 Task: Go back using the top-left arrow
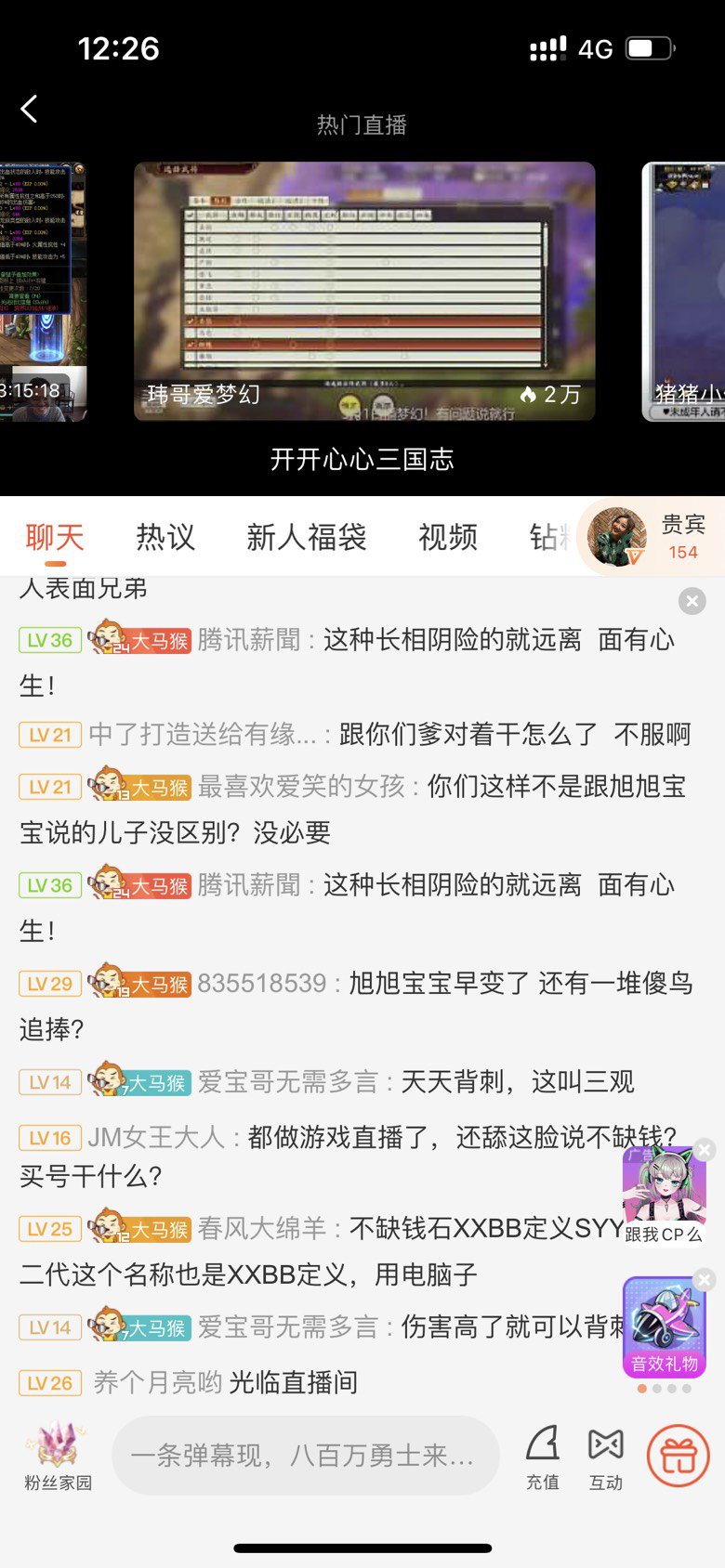[30, 109]
